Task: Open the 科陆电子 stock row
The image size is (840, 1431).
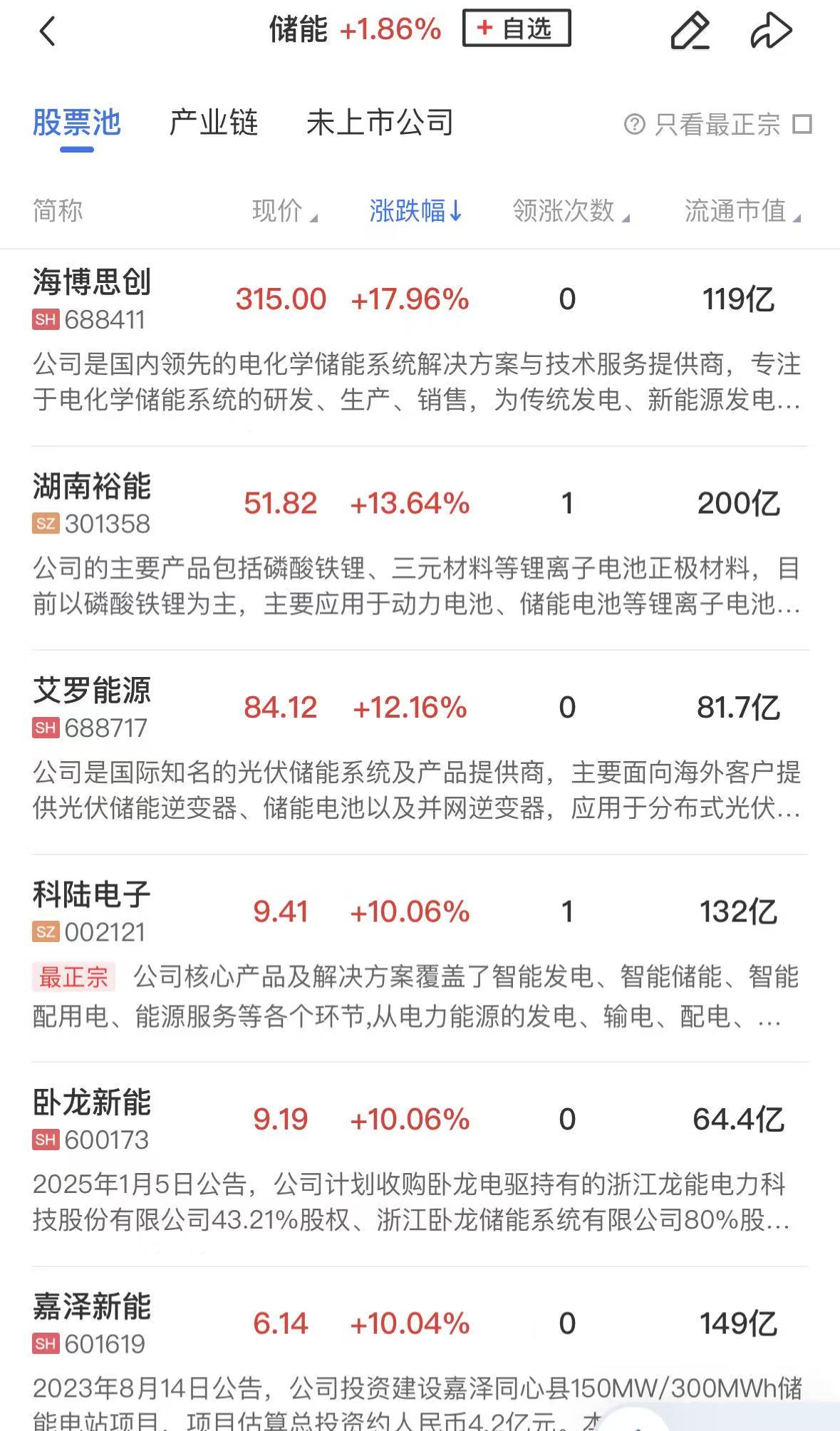Action: pyautogui.click(x=91, y=895)
